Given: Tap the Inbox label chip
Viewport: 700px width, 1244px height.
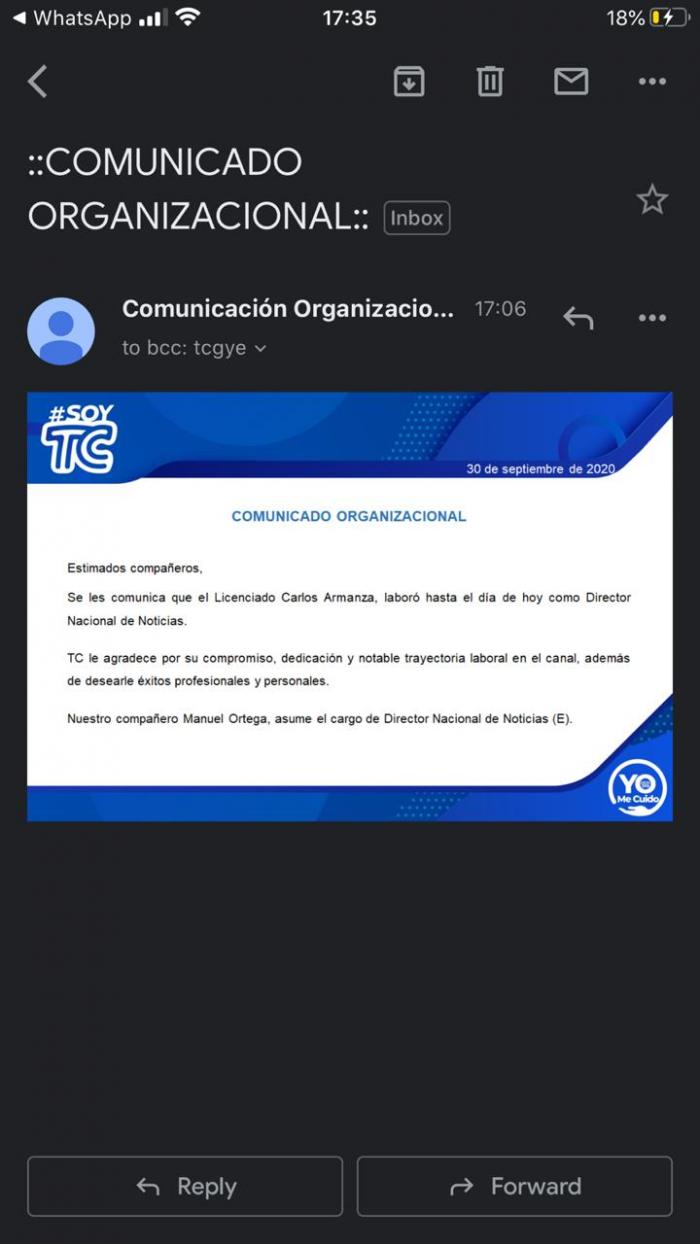Looking at the screenshot, I should tap(417, 218).
